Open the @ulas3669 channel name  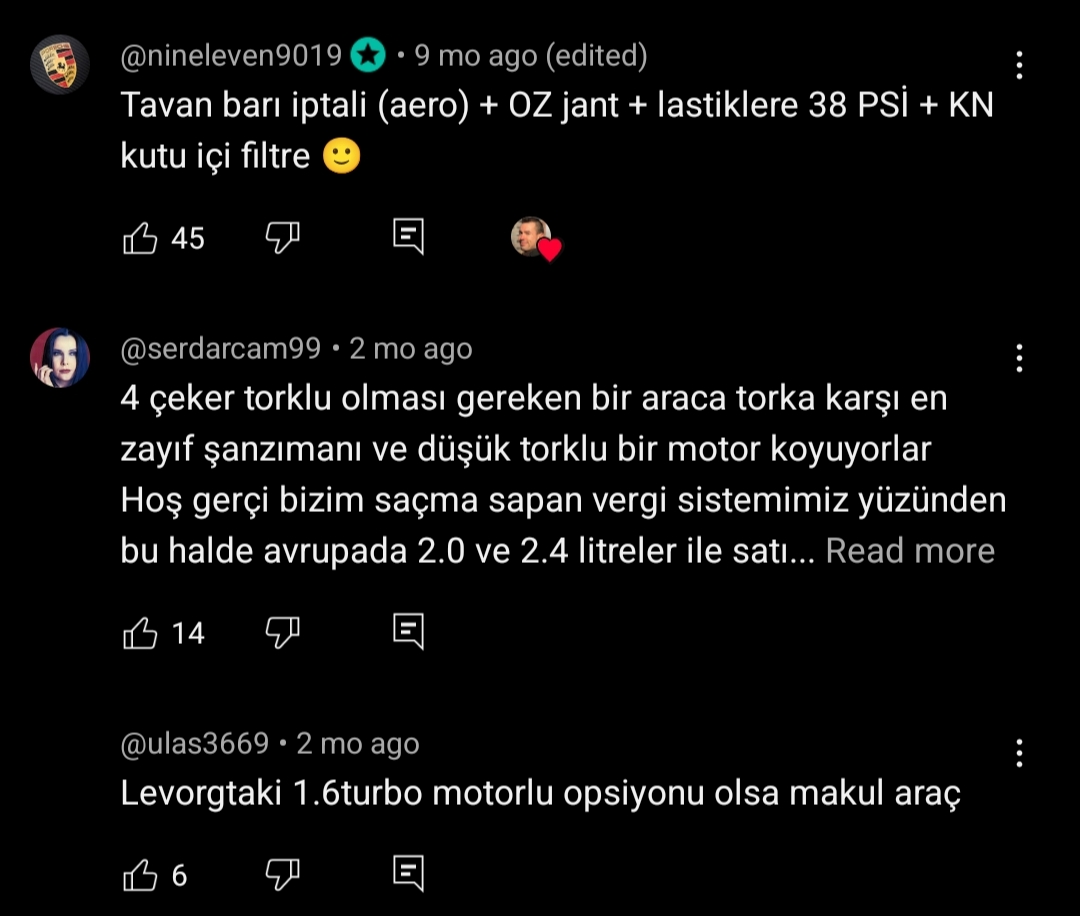[195, 744]
